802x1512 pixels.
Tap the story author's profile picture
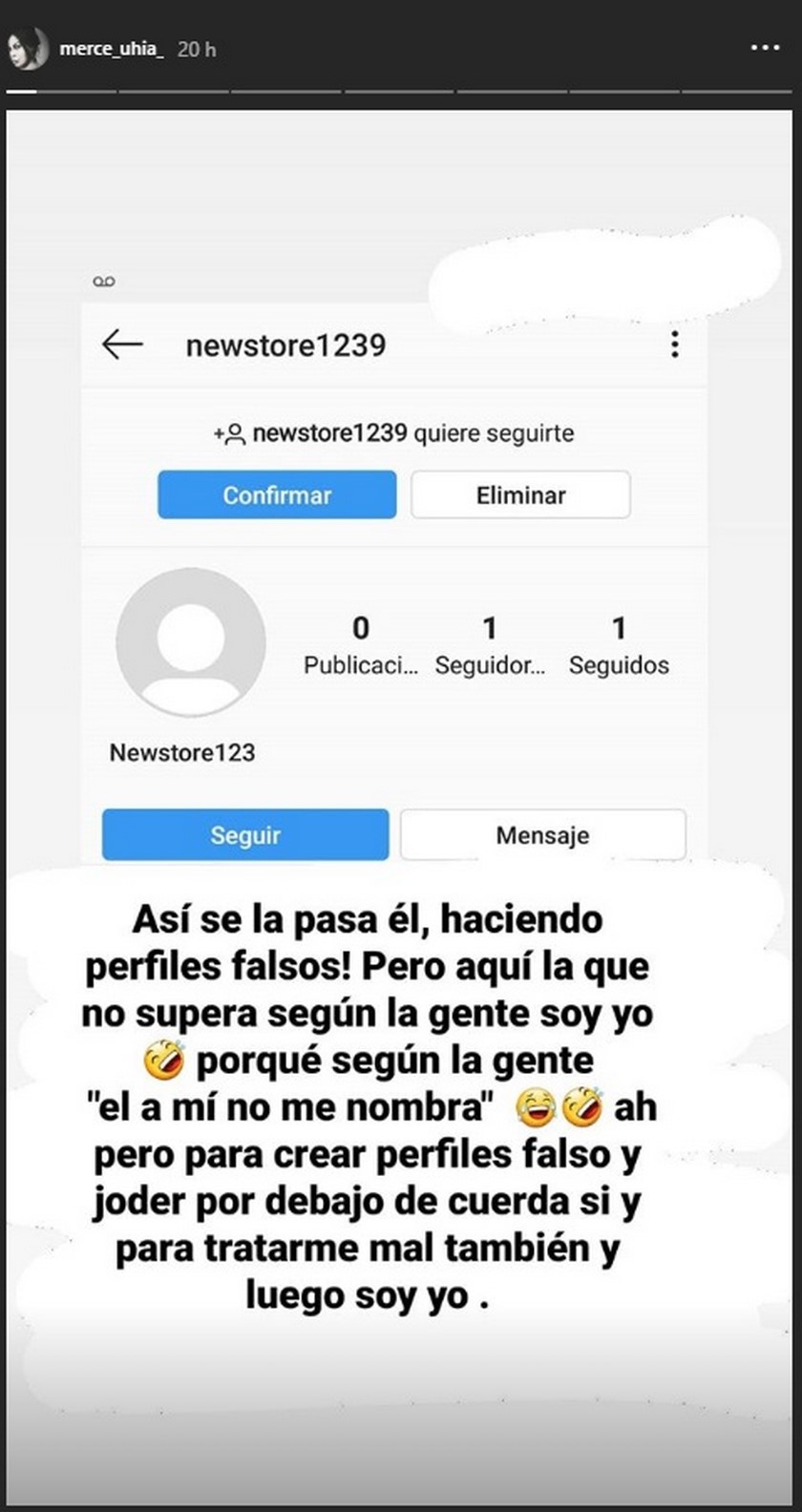coord(28,49)
